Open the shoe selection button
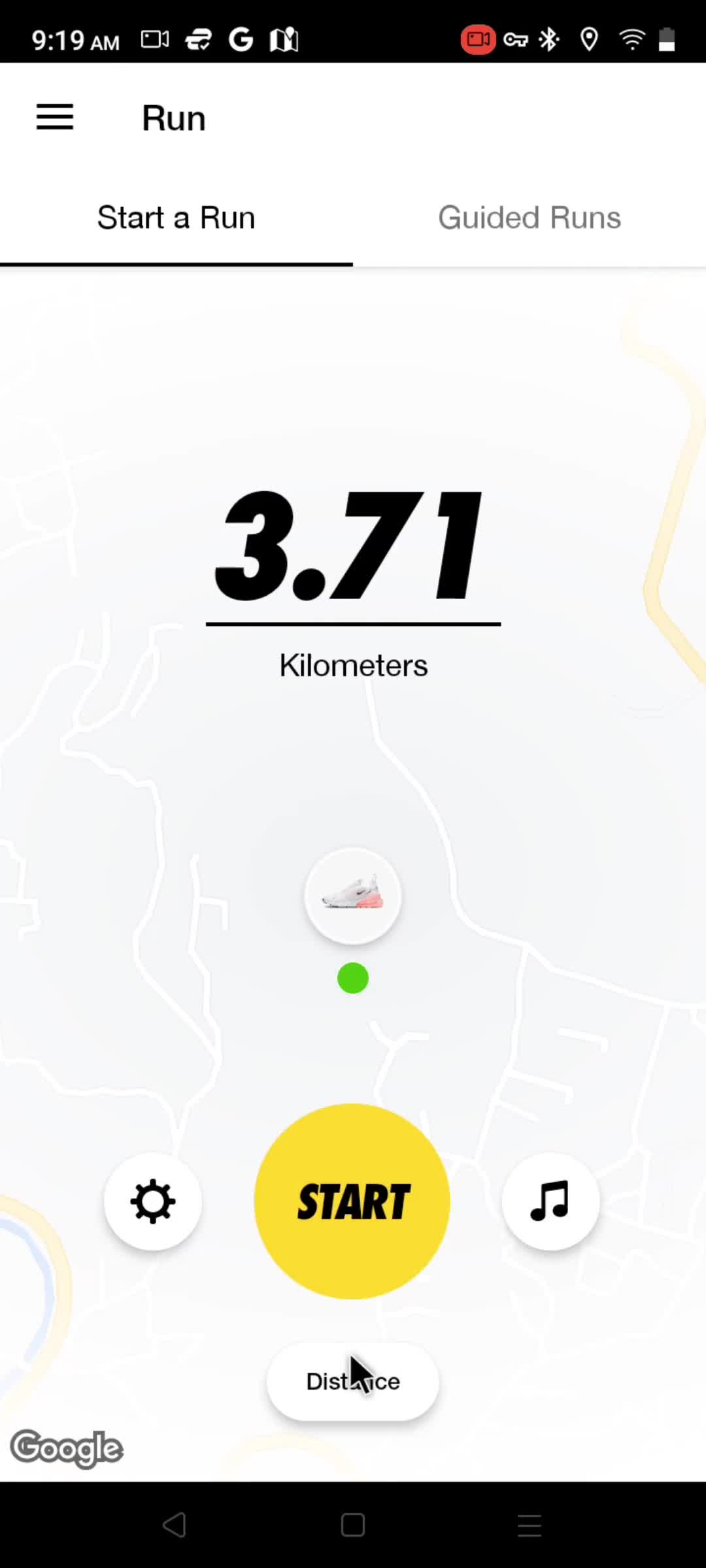Image resolution: width=706 pixels, height=1568 pixels. click(353, 896)
